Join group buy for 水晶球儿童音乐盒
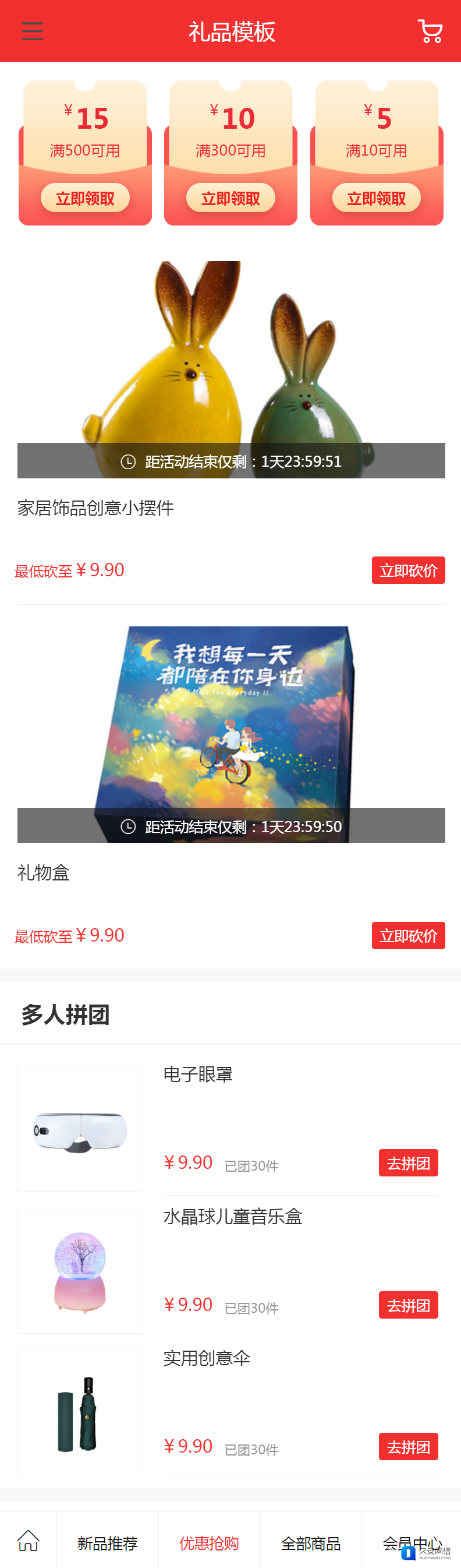Viewport: 461px width, 1568px height. point(408,1305)
